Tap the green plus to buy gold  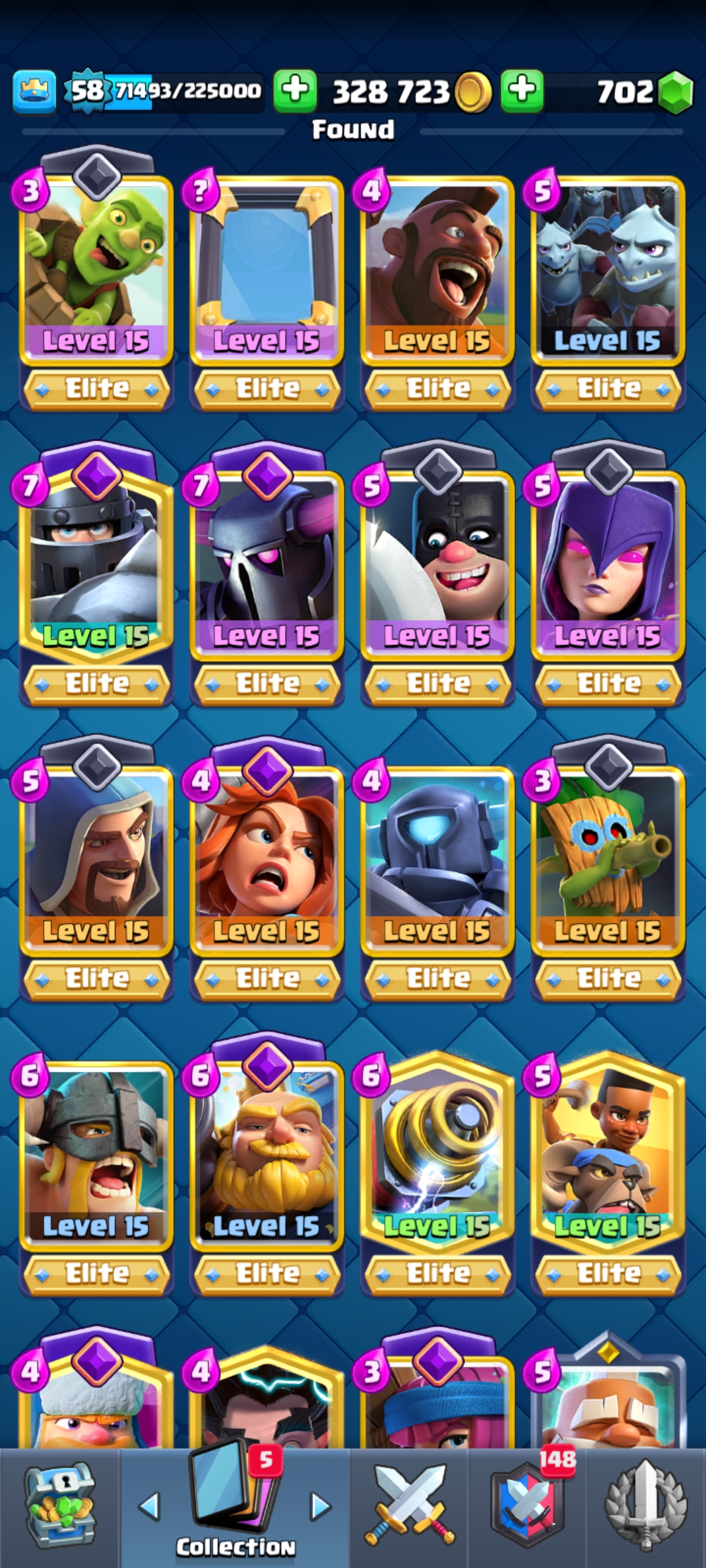[295, 90]
